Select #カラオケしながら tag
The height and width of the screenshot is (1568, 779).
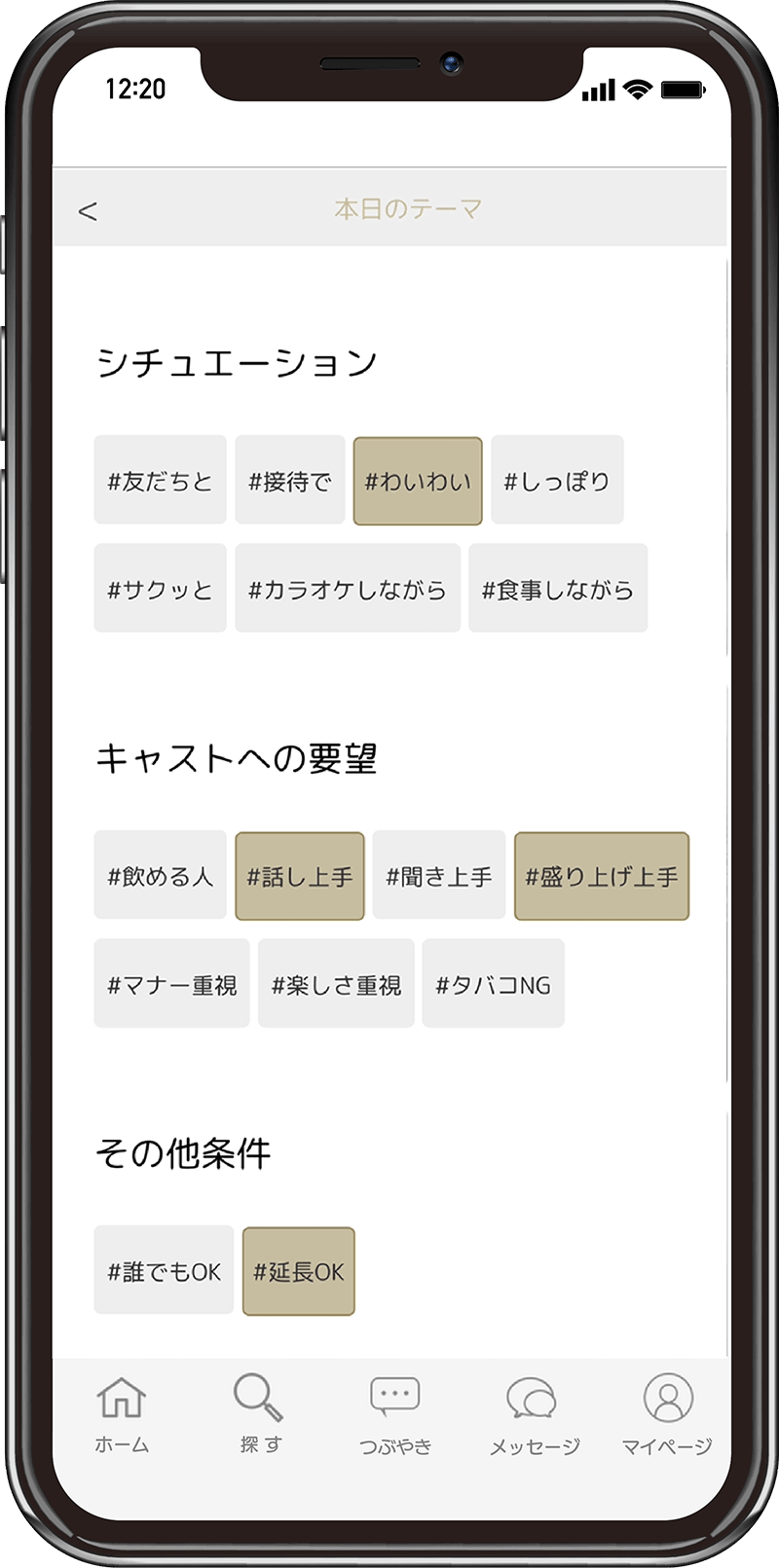pos(348,589)
